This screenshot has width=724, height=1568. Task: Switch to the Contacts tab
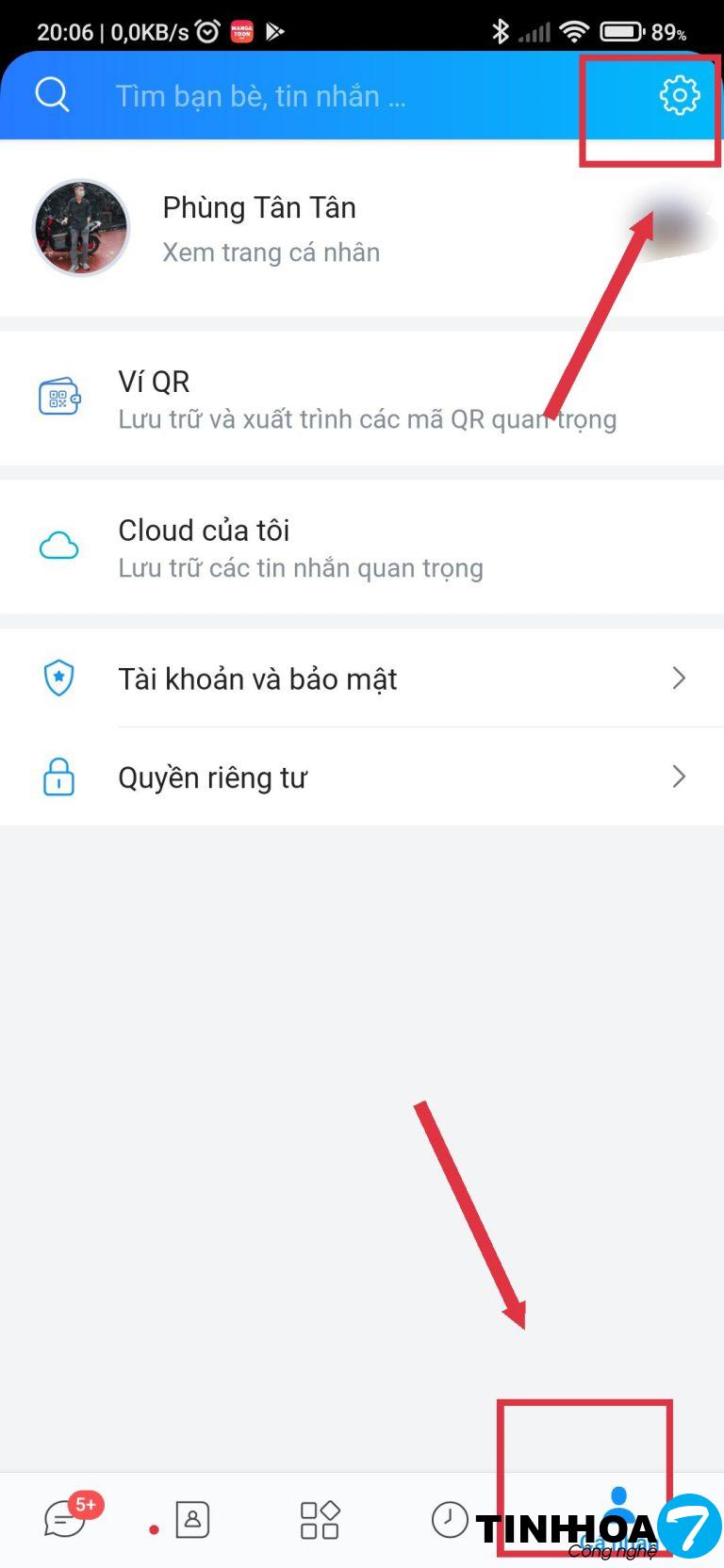pyautogui.click(x=191, y=1519)
